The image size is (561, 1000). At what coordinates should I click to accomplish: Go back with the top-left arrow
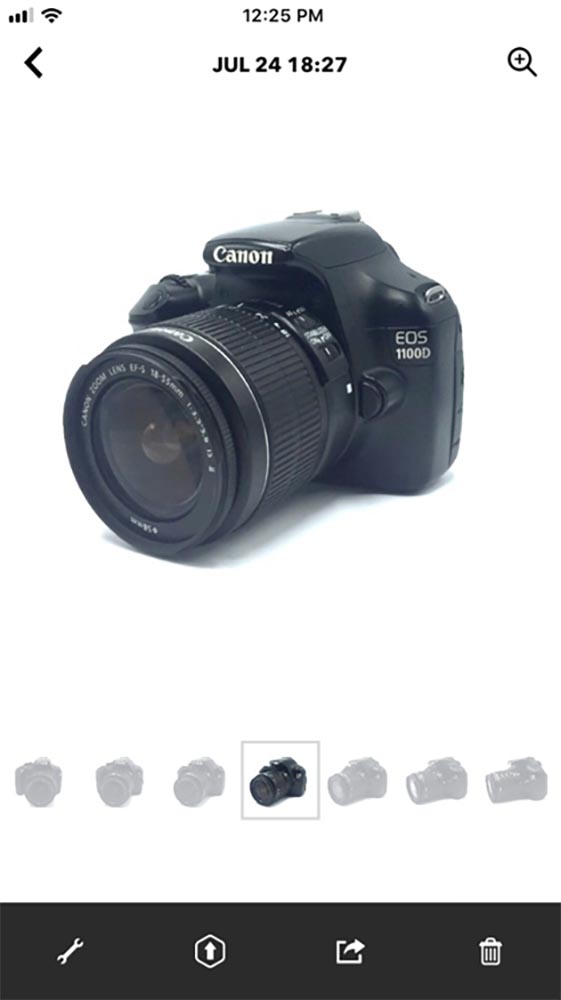[34, 63]
